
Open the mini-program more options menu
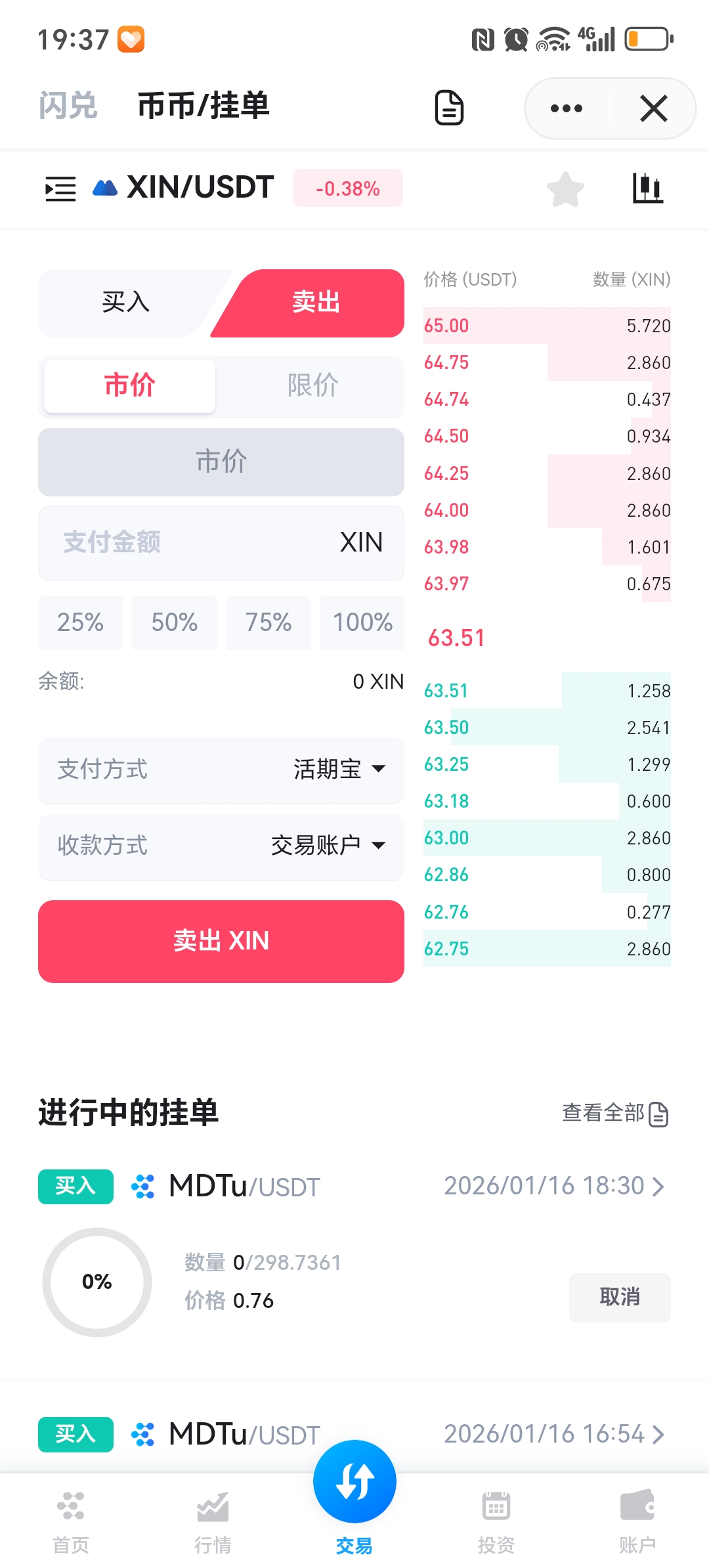point(567,108)
